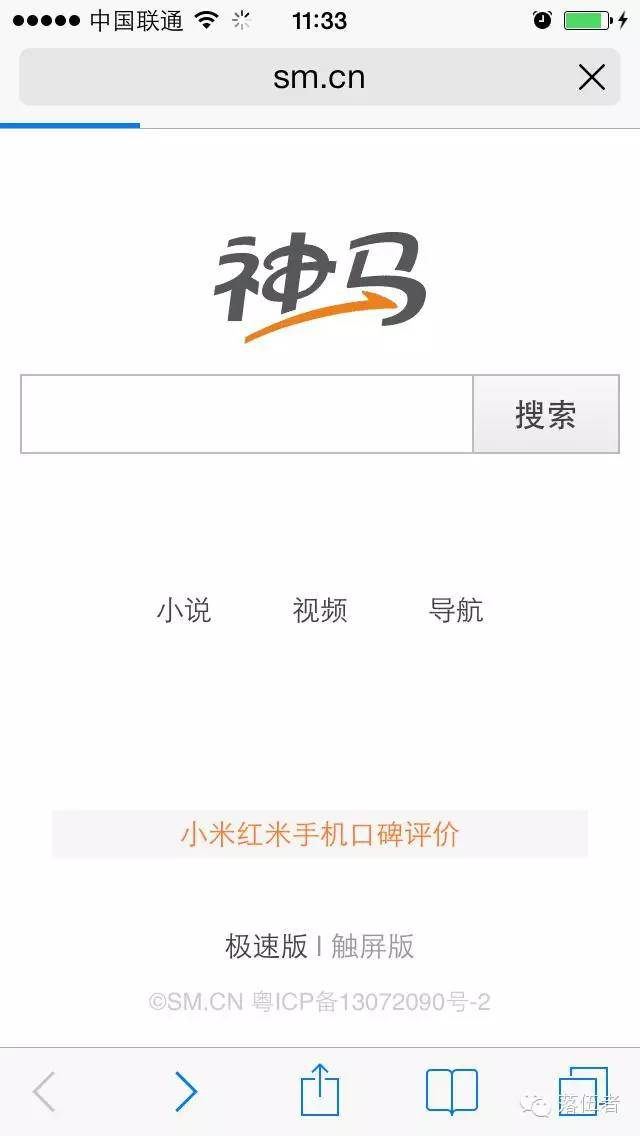Share this page from the toolbar
The image size is (640, 1136).
[x=320, y=1088]
